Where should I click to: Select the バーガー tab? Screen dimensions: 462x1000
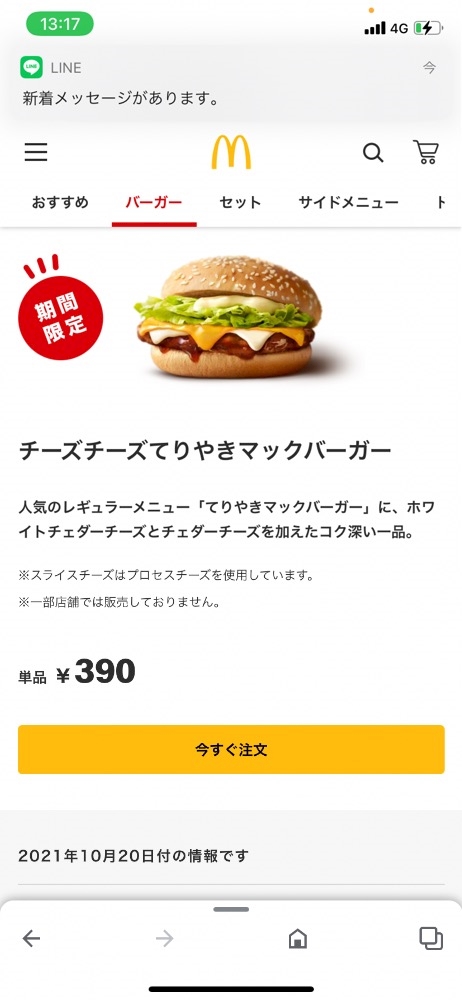(154, 203)
